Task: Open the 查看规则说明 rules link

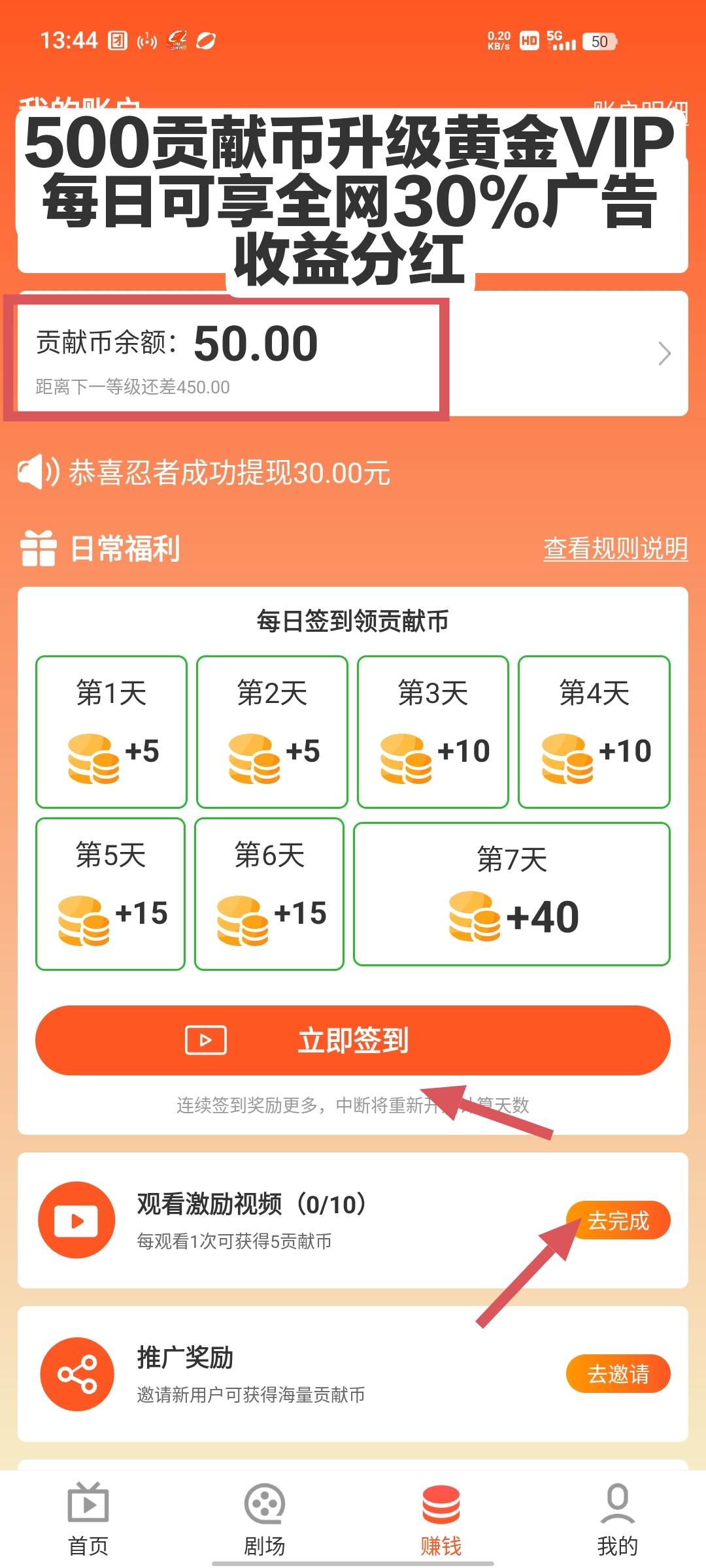Action: (x=615, y=549)
